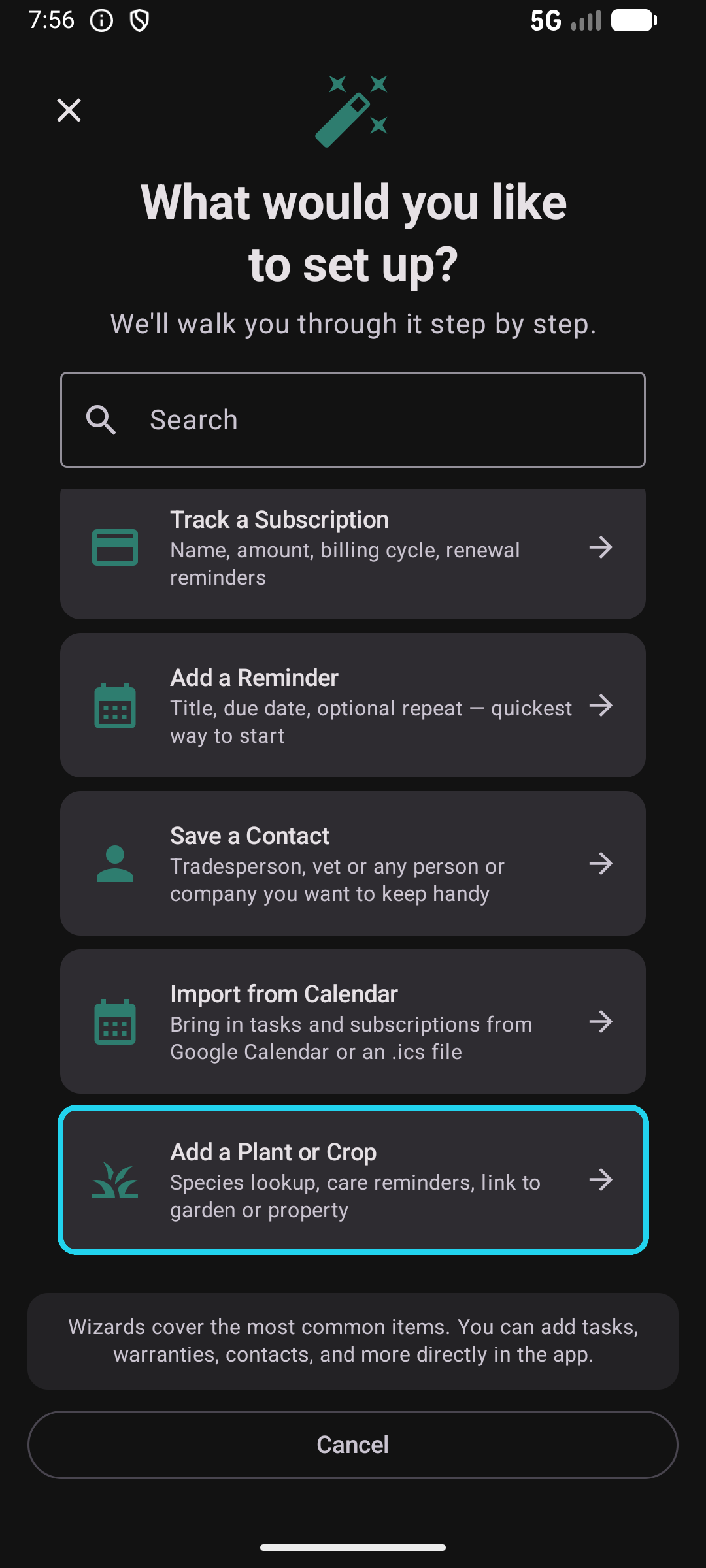Open Track a Subscription via its arrow
The width and height of the screenshot is (706, 1568).
601,549
